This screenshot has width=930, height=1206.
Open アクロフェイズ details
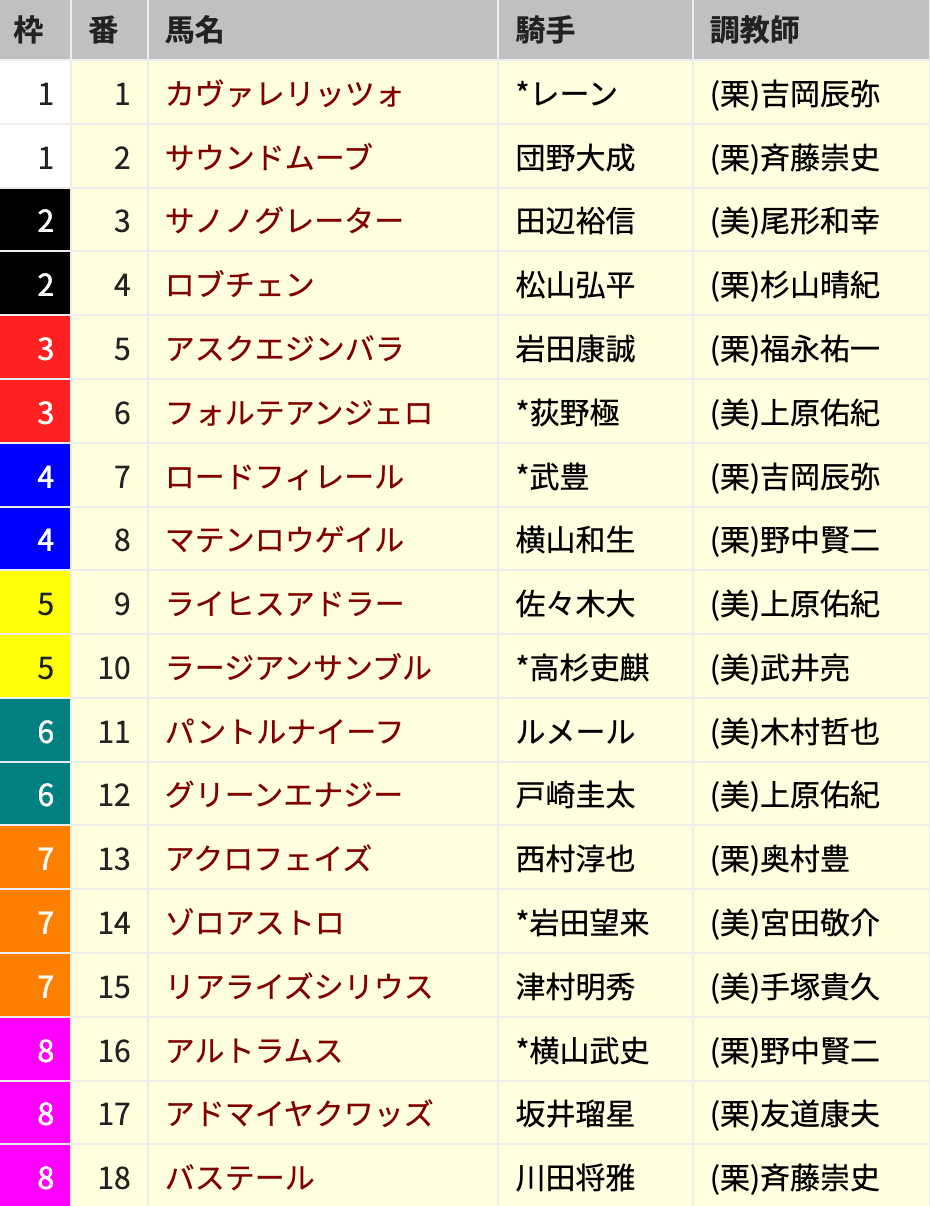pyautogui.click(x=269, y=859)
